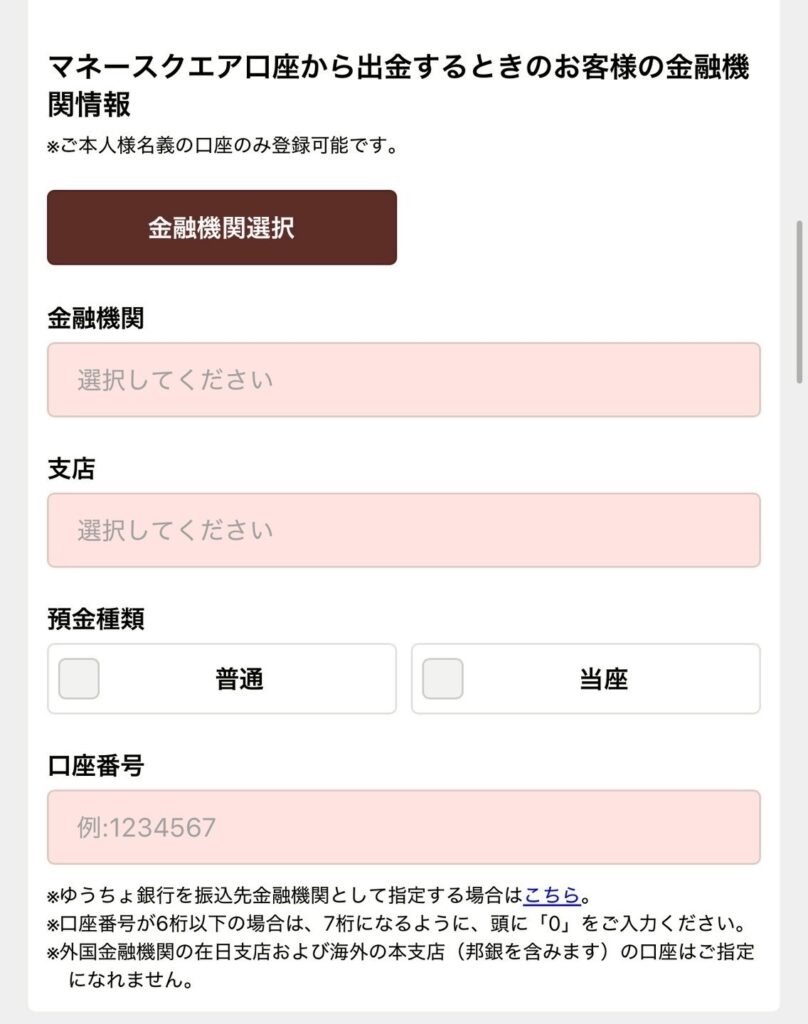Open the 支店 selection field
Screen dimensions: 808x1024
coord(403,530)
